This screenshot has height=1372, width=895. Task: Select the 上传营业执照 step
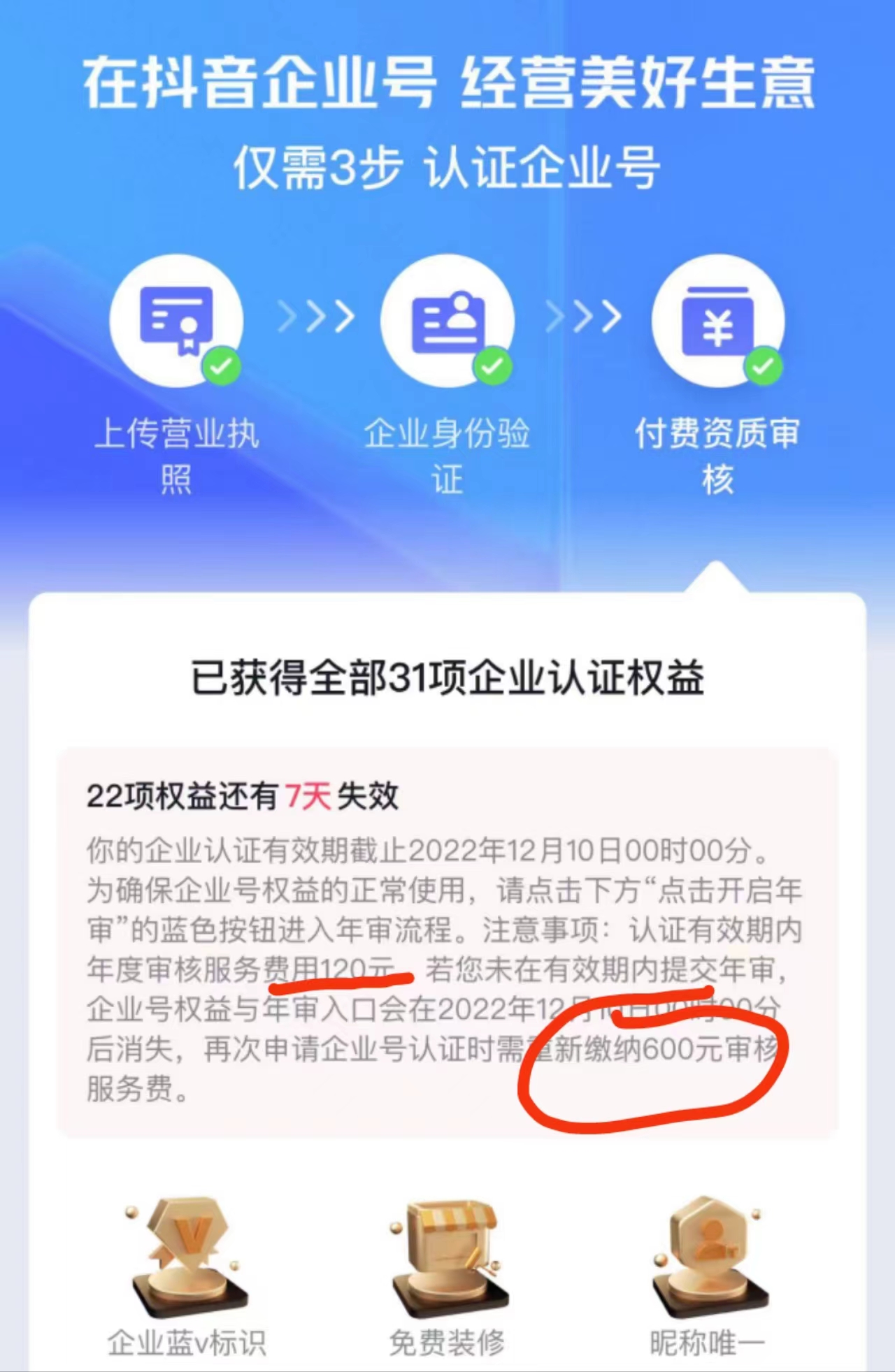(176, 322)
